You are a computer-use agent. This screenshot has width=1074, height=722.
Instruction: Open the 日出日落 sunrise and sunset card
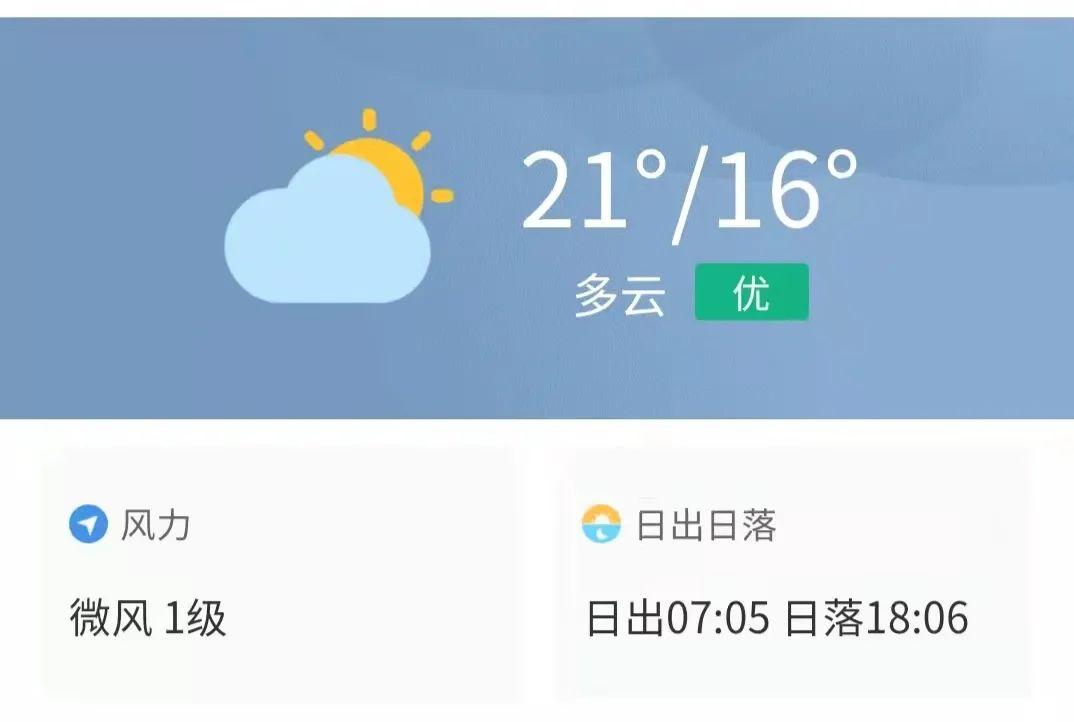792,572
